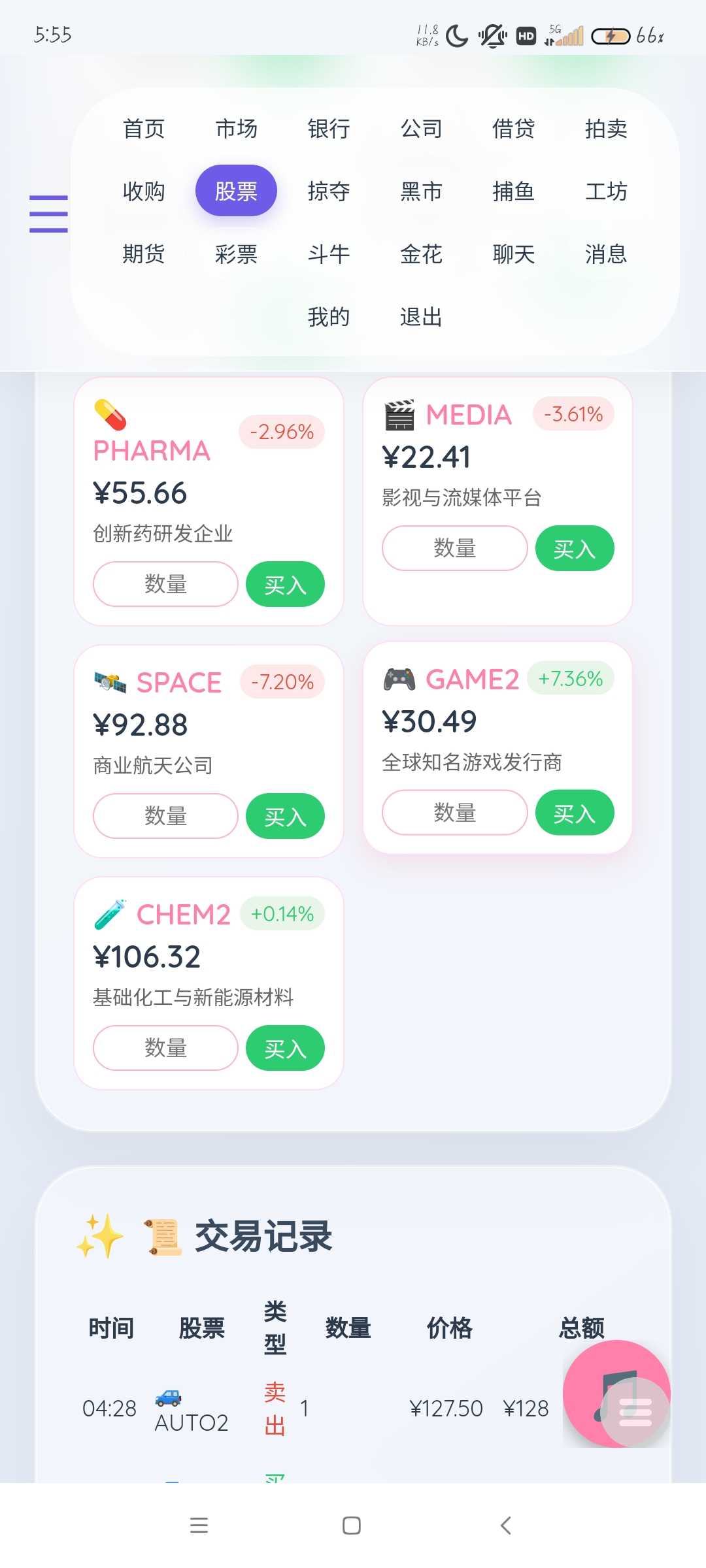
Task: Purchase GAME2 stock with 买入
Action: click(x=574, y=813)
